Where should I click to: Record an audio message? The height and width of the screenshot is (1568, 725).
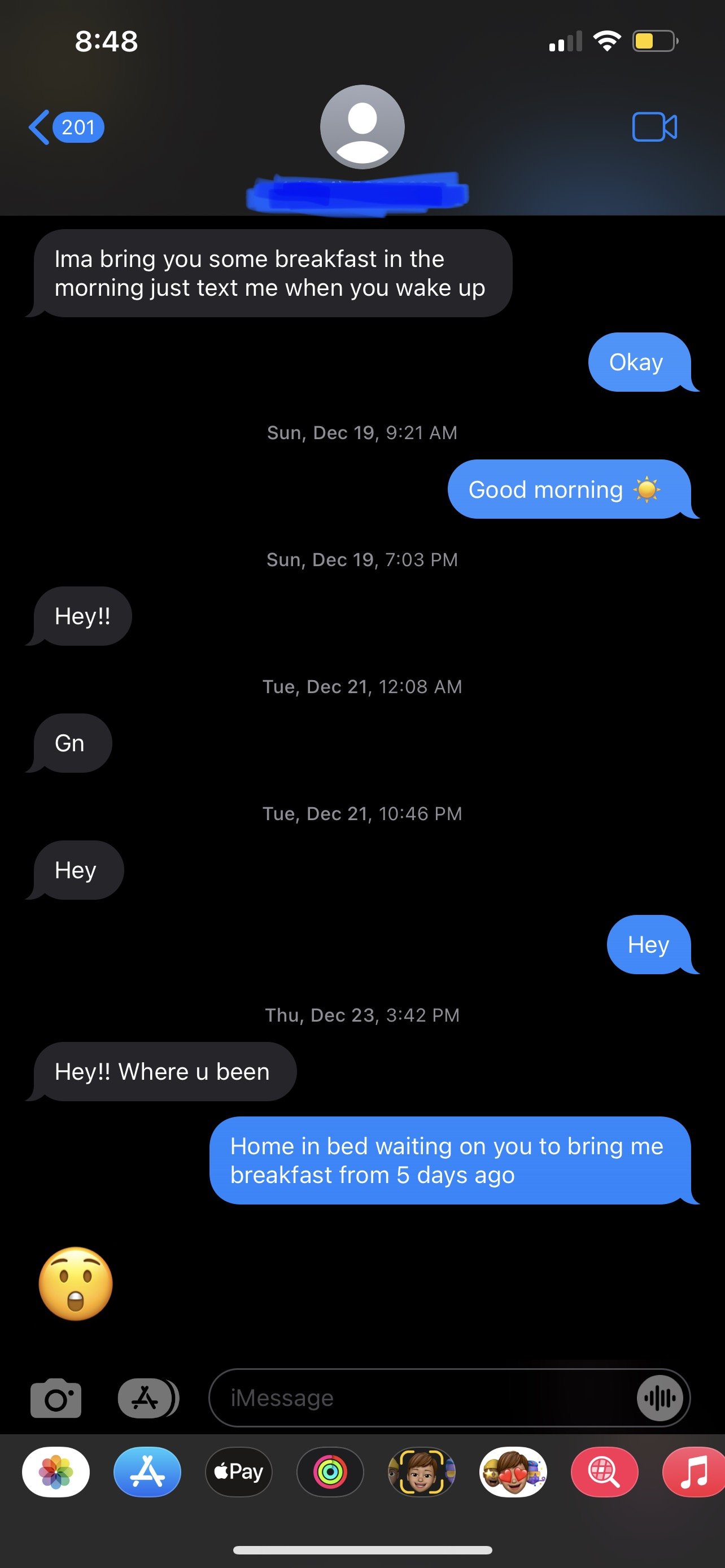[660, 1398]
